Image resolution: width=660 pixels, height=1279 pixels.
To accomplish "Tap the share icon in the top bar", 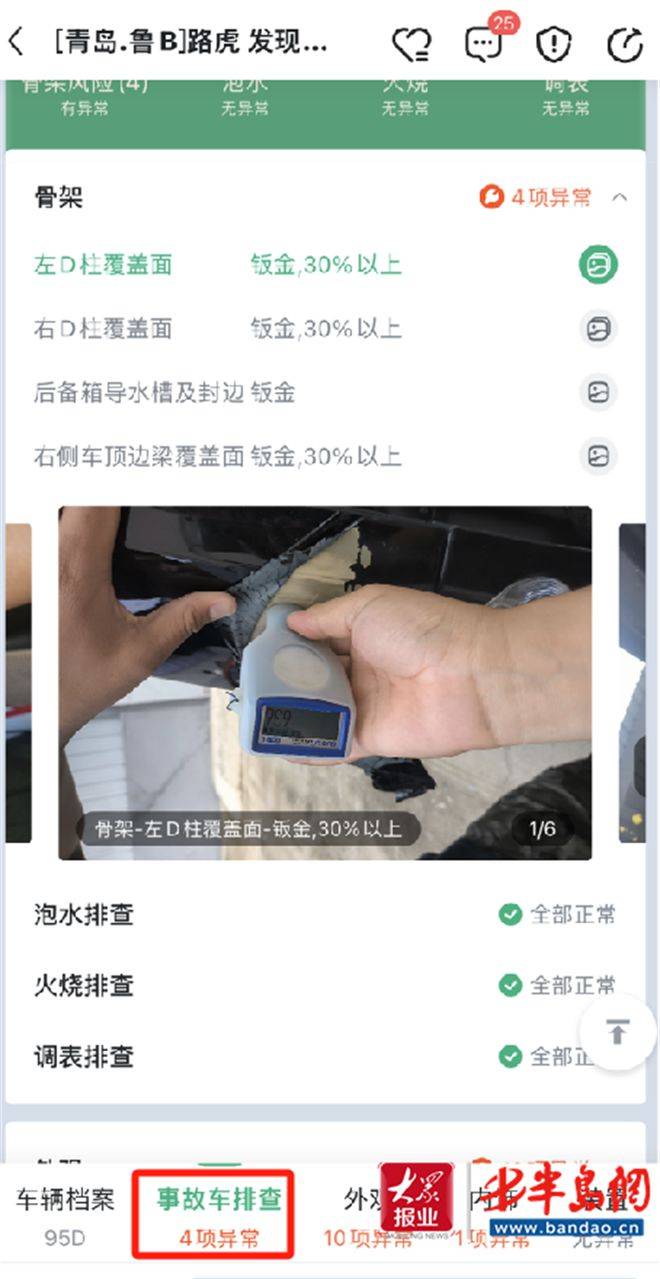I will [x=625, y=43].
